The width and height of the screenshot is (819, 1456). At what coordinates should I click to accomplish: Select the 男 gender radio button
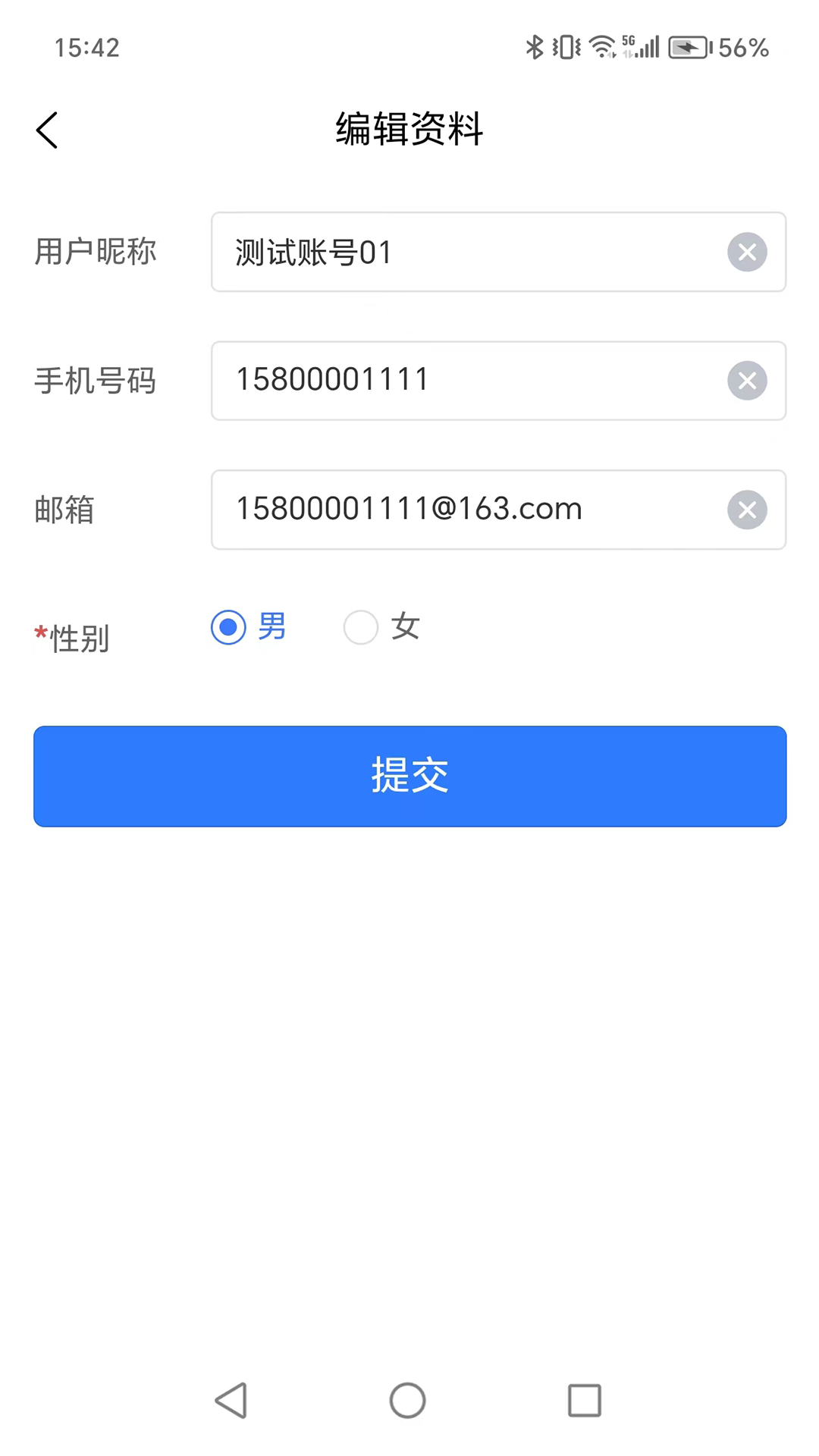click(227, 627)
